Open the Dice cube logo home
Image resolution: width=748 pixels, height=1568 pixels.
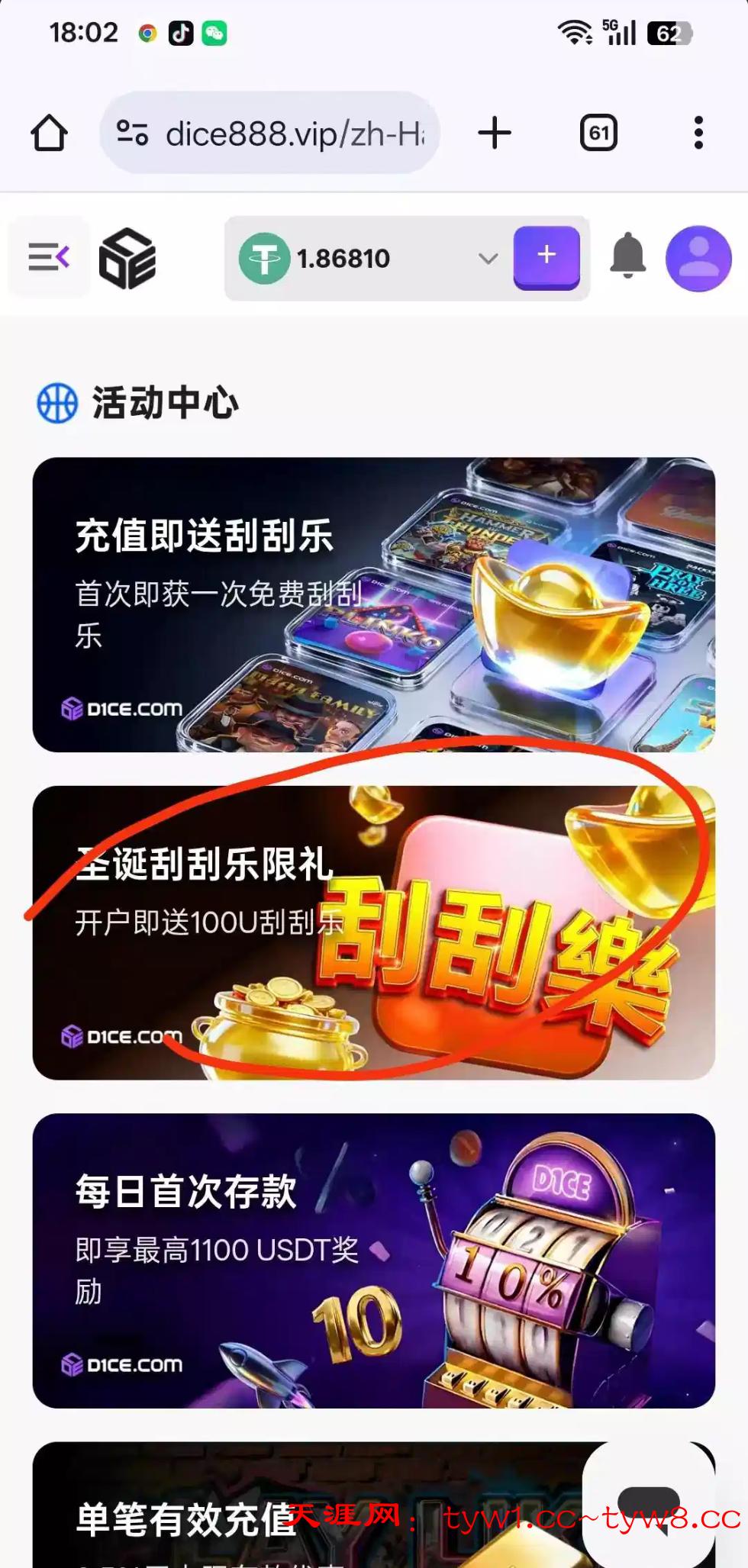(127, 259)
